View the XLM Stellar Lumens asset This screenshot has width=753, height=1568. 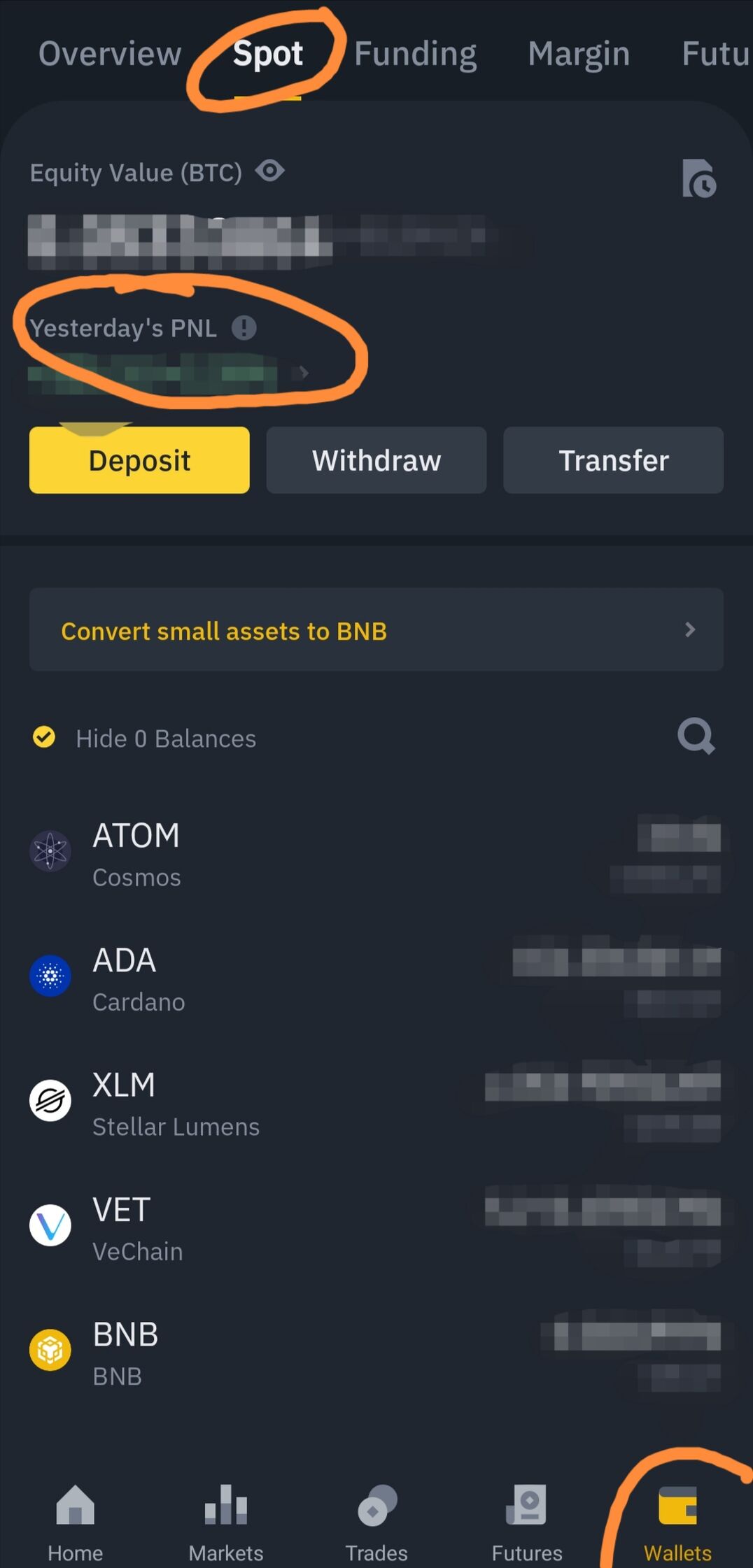[376, 1103]
